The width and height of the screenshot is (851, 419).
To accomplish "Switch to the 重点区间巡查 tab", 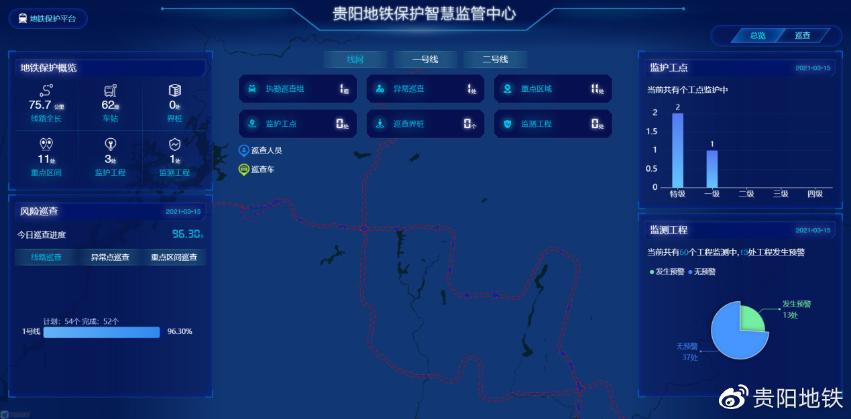I will tap(174, 257).
